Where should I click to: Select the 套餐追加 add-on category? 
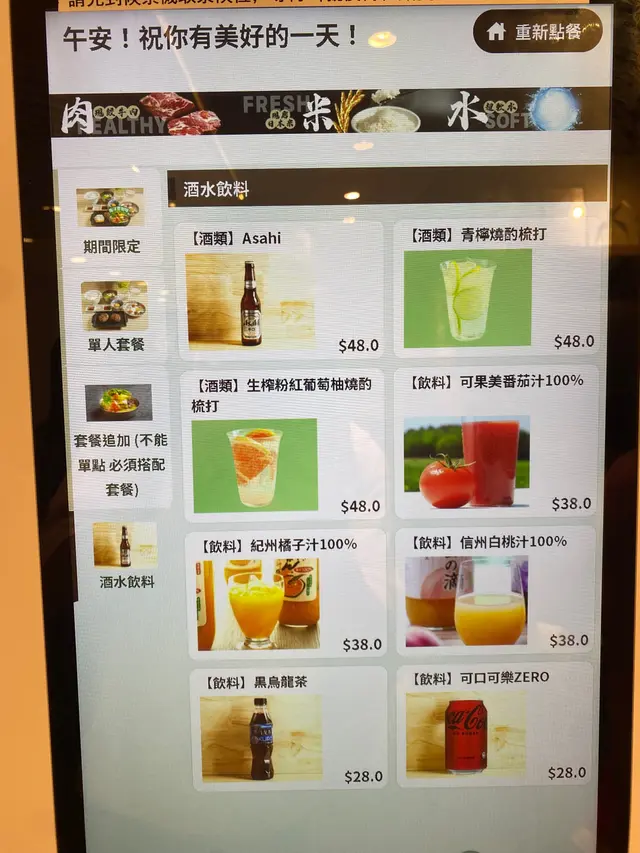pyautogui.click(x=119, y=440)
